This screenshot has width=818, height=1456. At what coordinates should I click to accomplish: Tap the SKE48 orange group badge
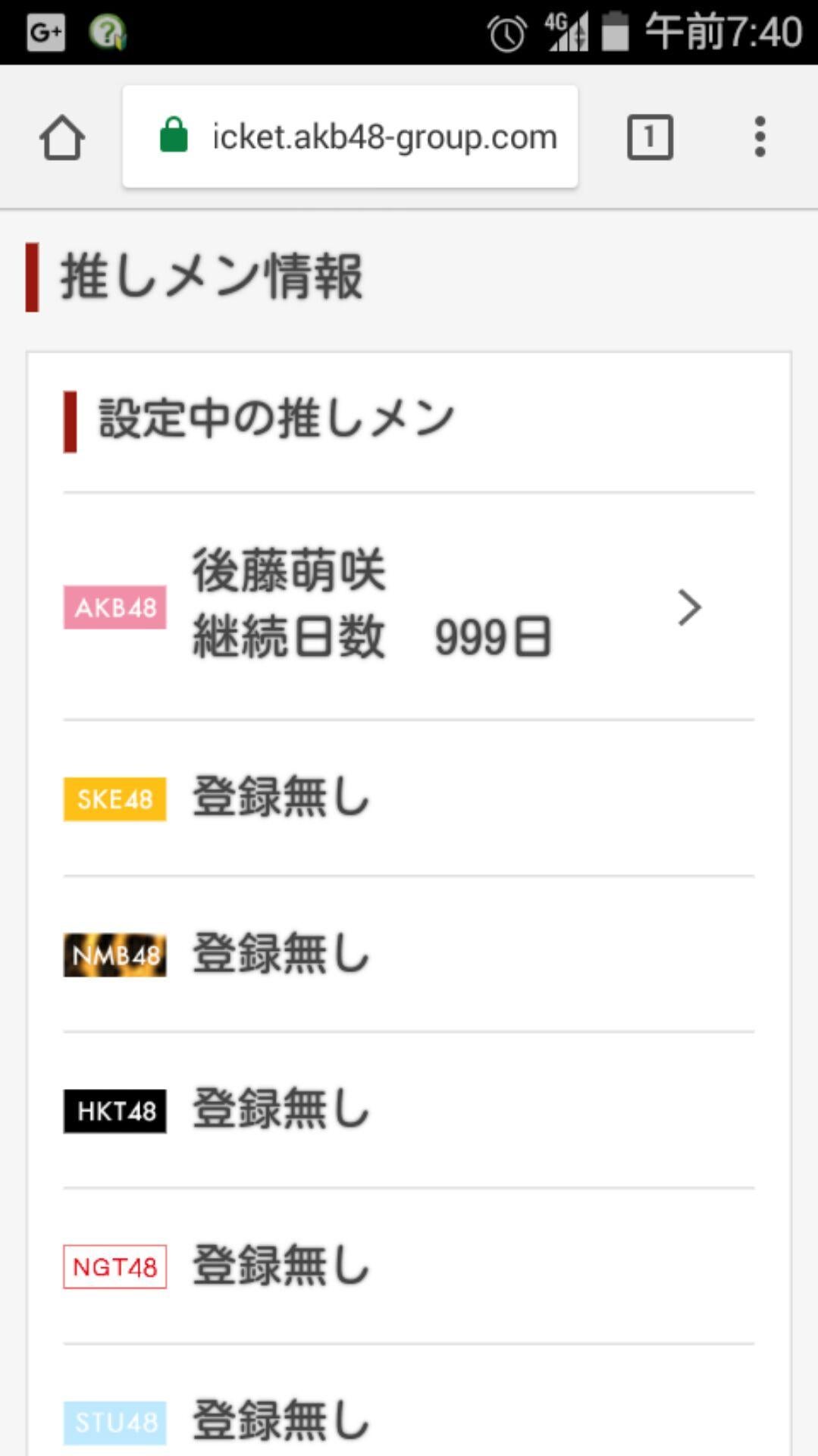[114, 799]
